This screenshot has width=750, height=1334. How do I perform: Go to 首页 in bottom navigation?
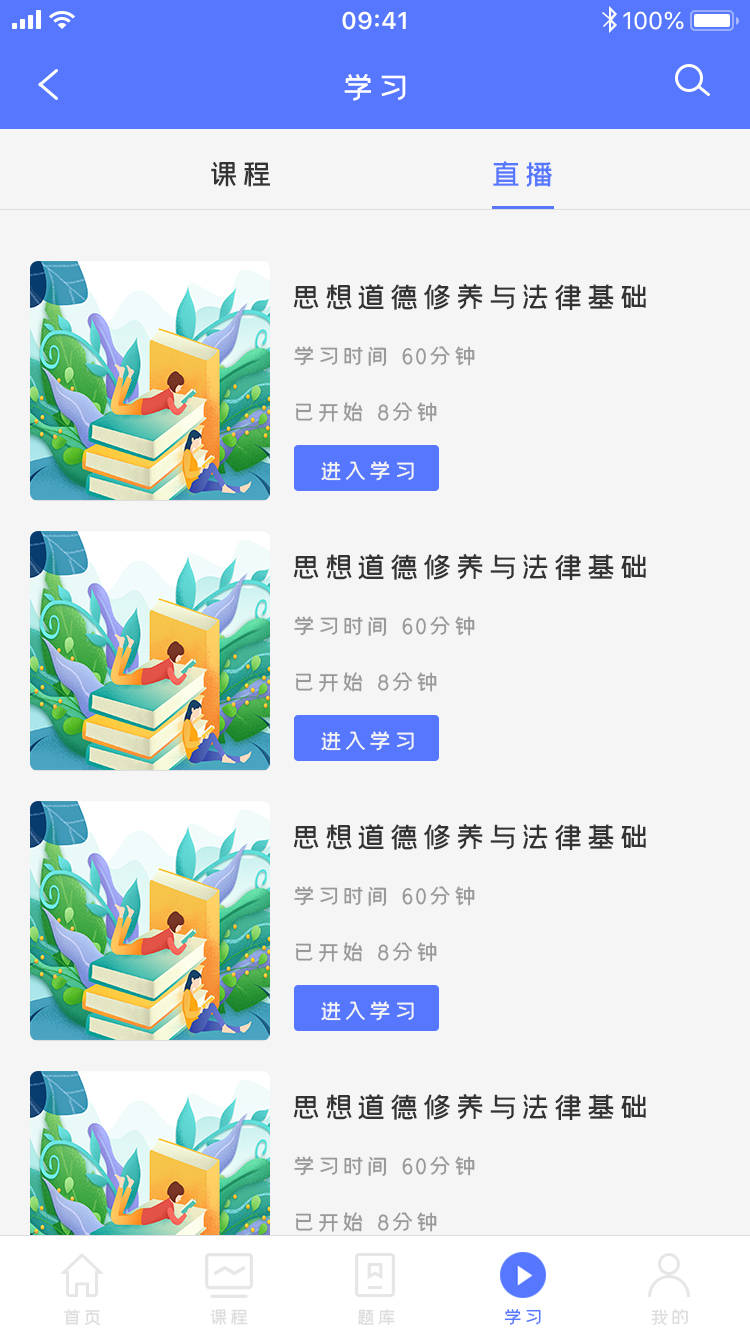82,1287
